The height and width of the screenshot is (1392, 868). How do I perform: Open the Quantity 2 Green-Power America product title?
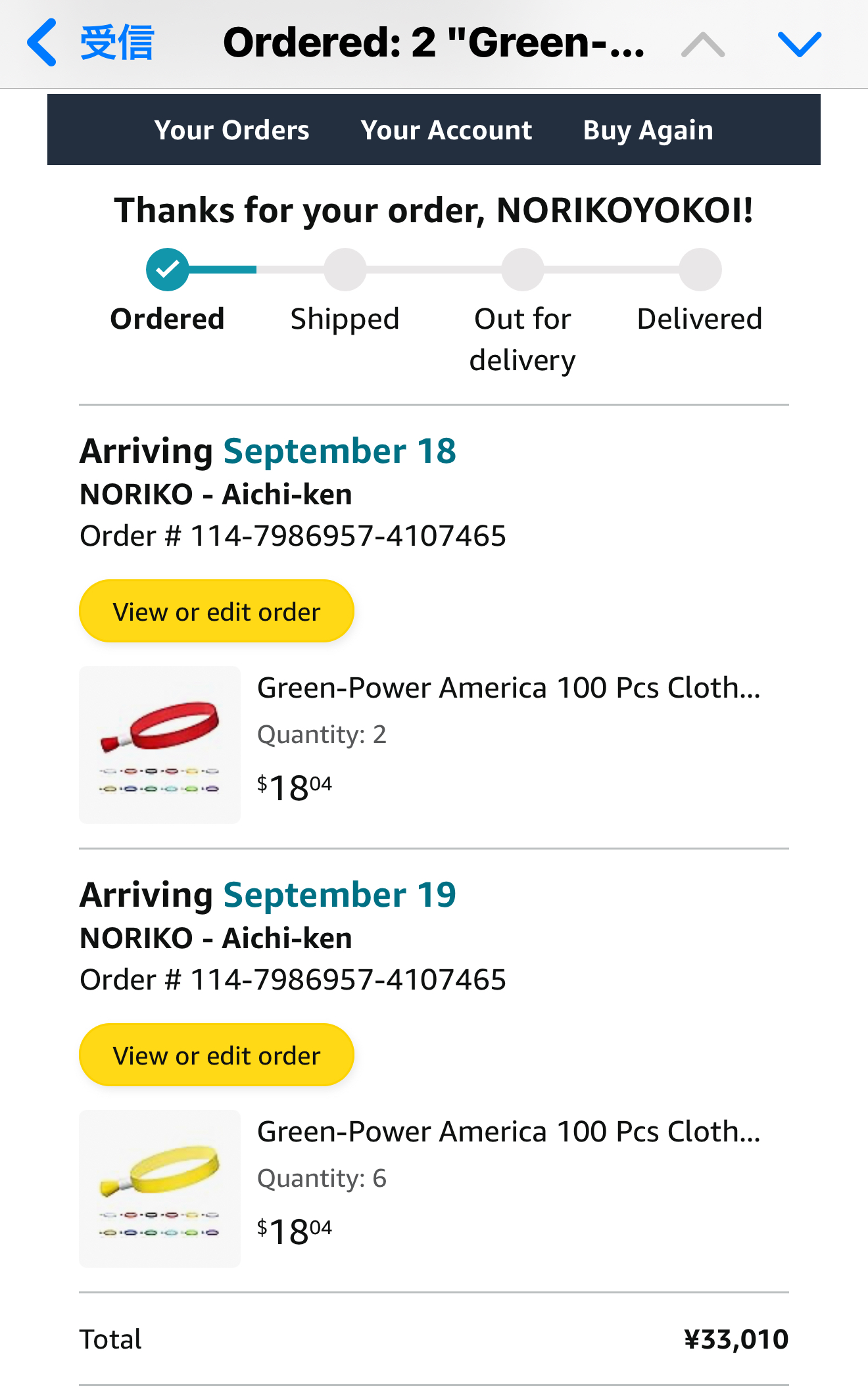coord(508,687)
